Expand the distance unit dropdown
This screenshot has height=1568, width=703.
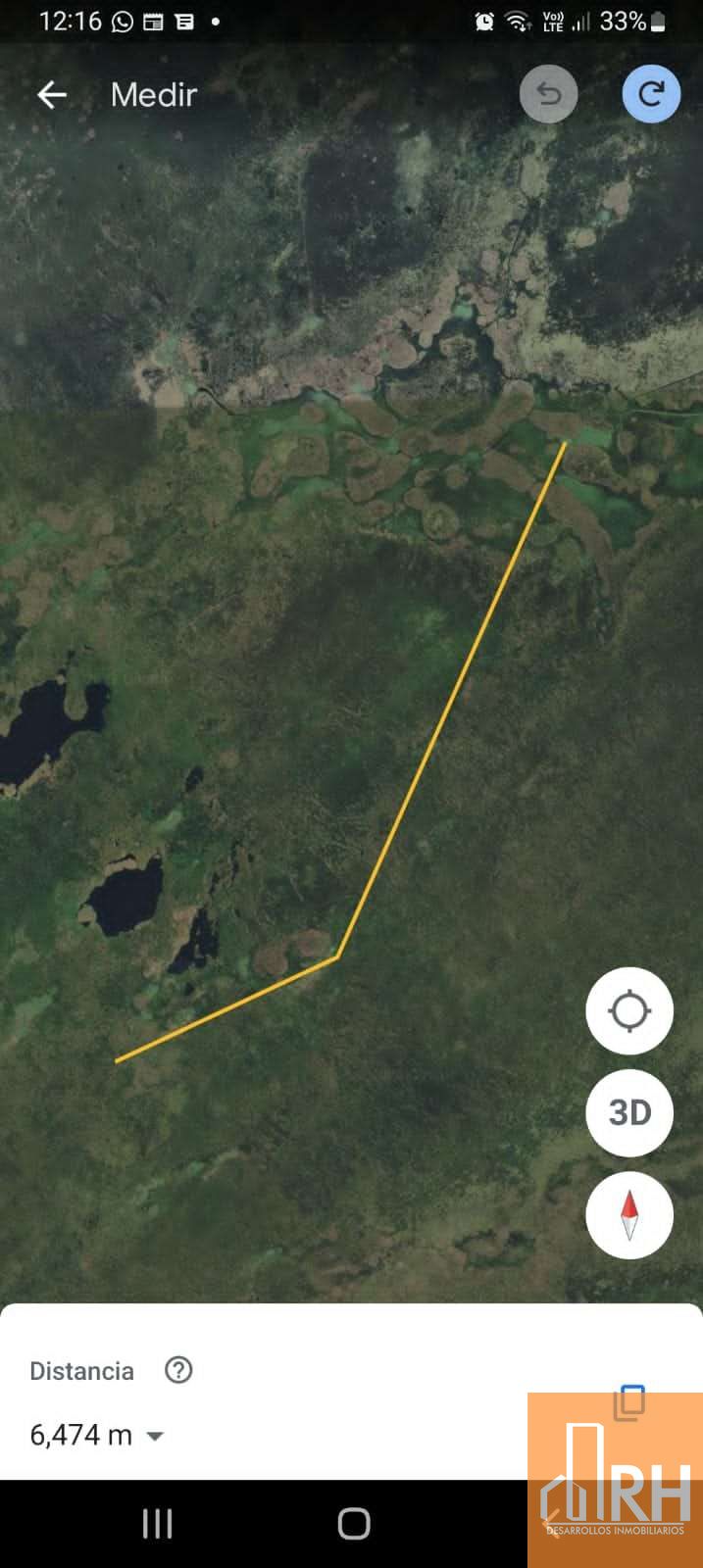click(x=155, y=1436)
